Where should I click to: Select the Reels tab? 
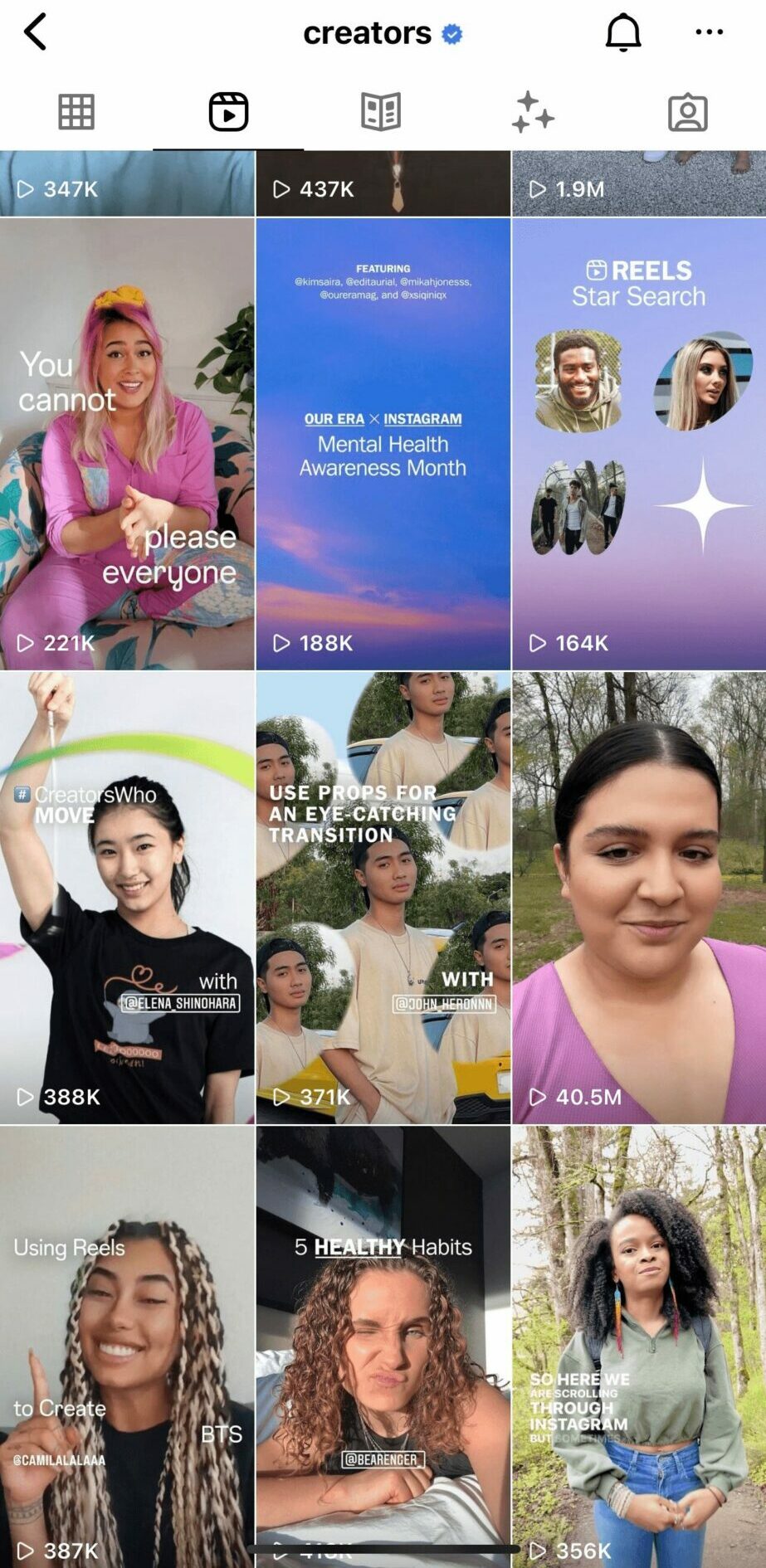228,112
